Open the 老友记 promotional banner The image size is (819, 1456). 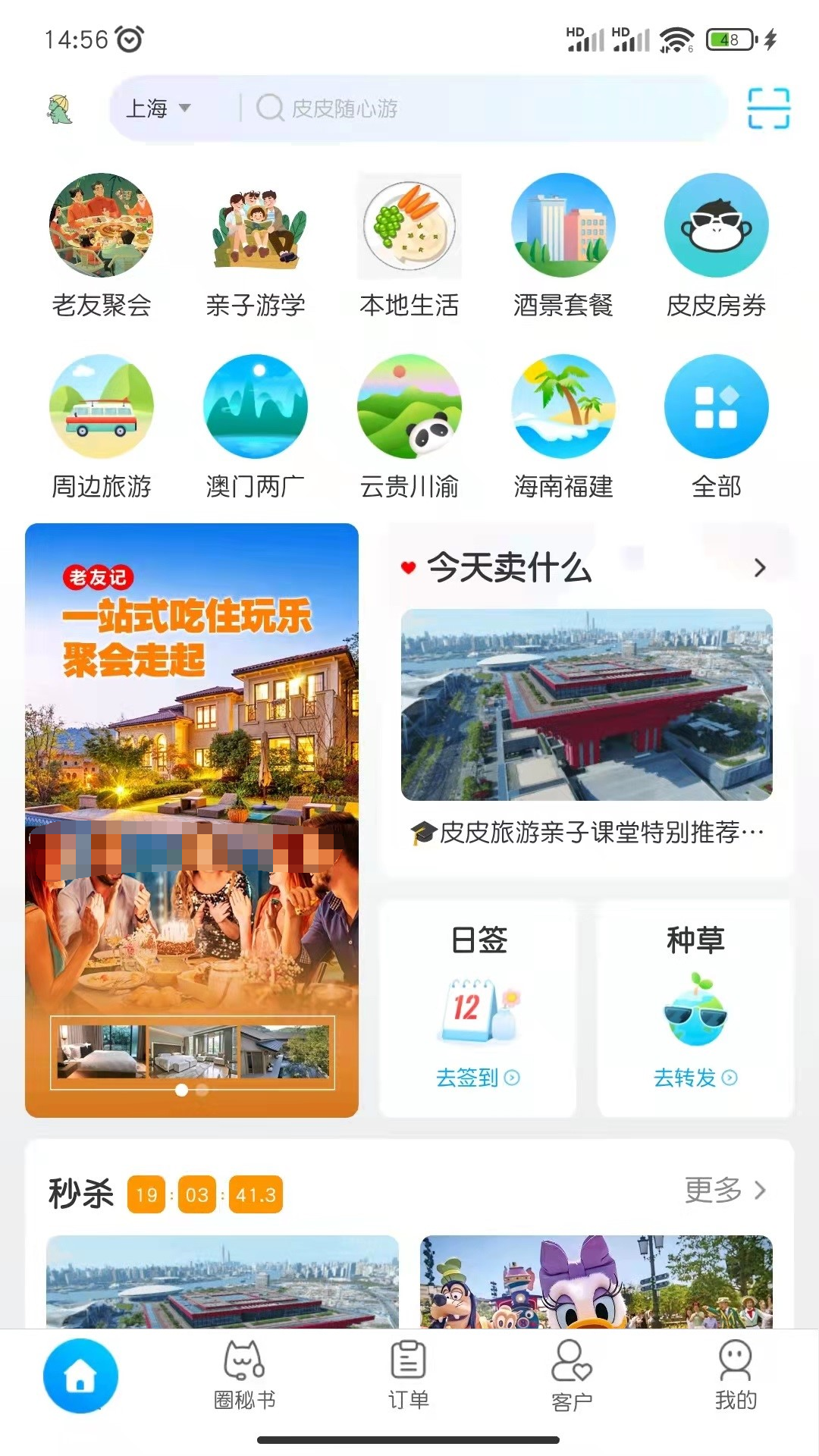point(191,819)
